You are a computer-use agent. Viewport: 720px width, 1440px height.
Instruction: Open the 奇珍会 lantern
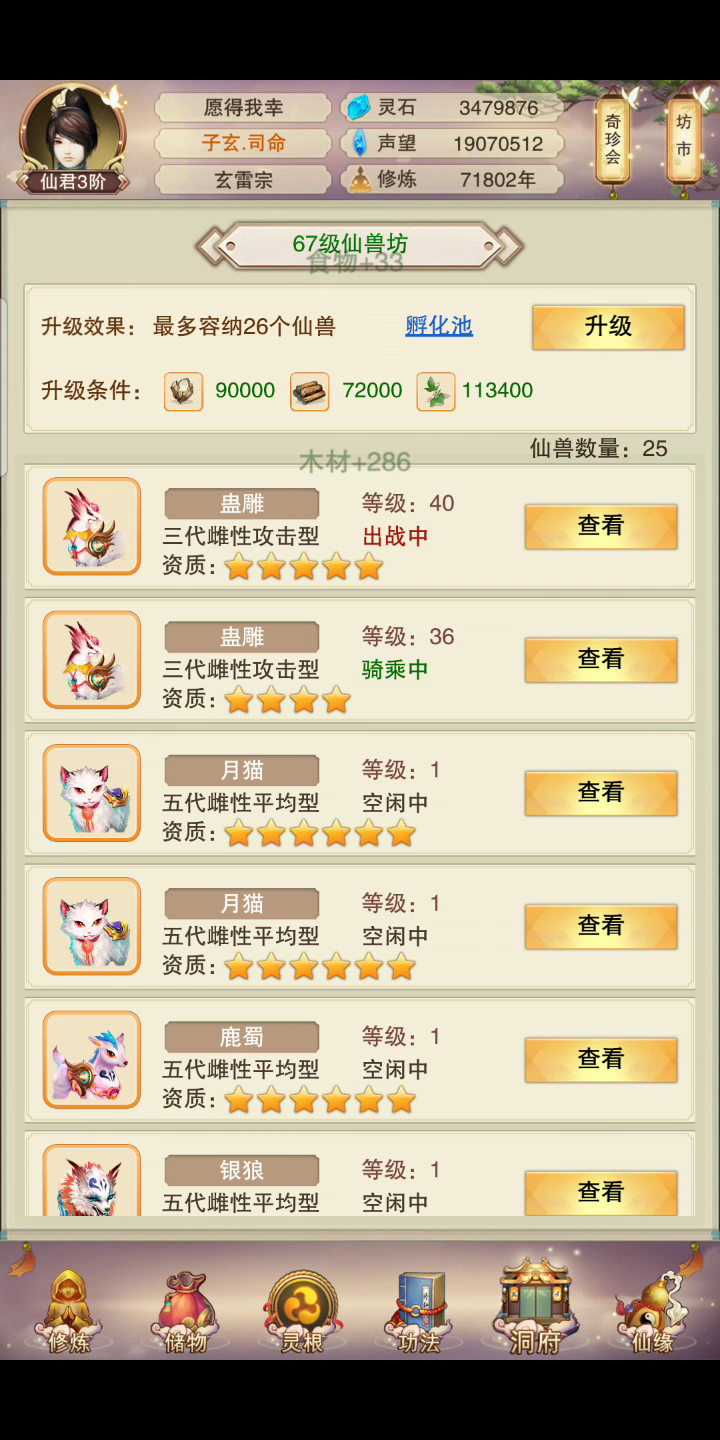click(613, 140)
